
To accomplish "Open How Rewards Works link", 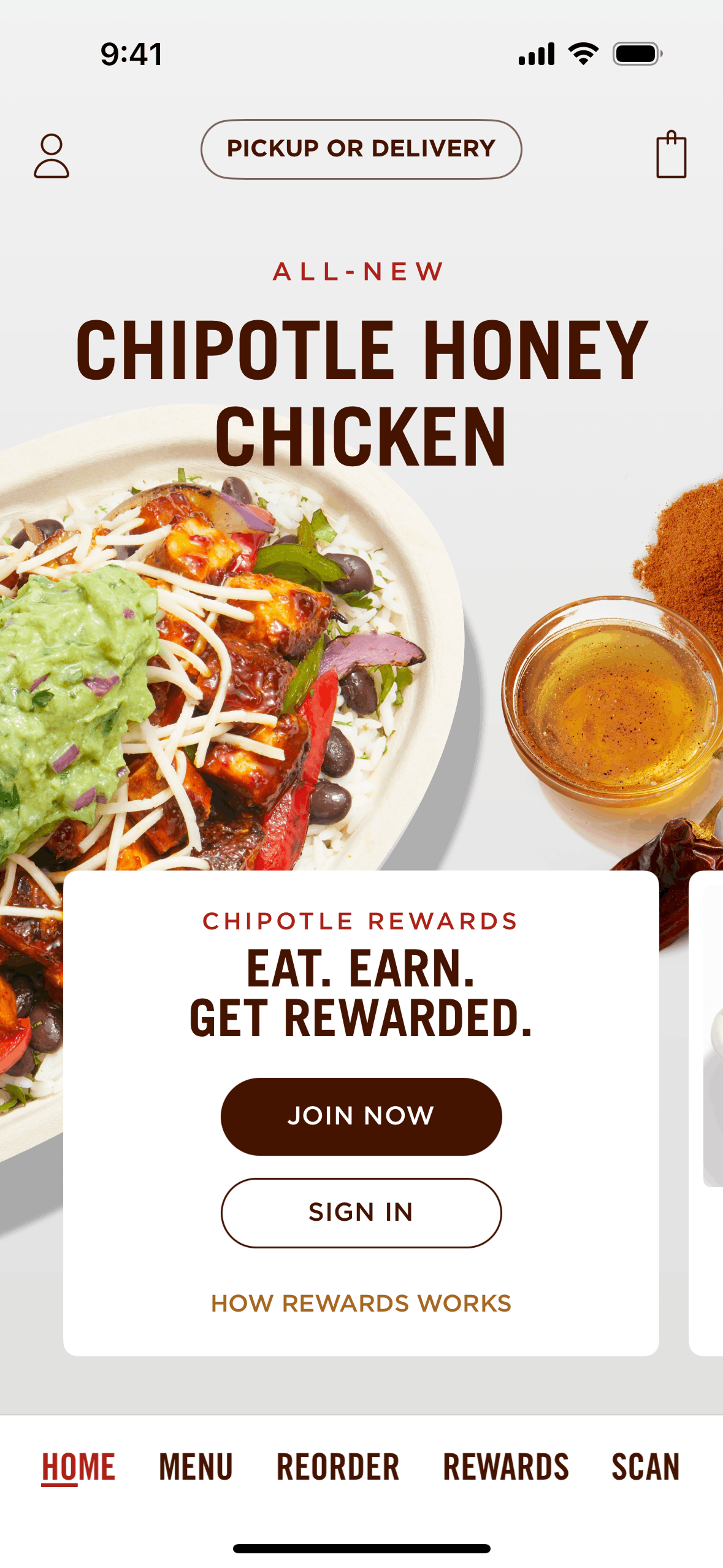I will [361, 1303].
